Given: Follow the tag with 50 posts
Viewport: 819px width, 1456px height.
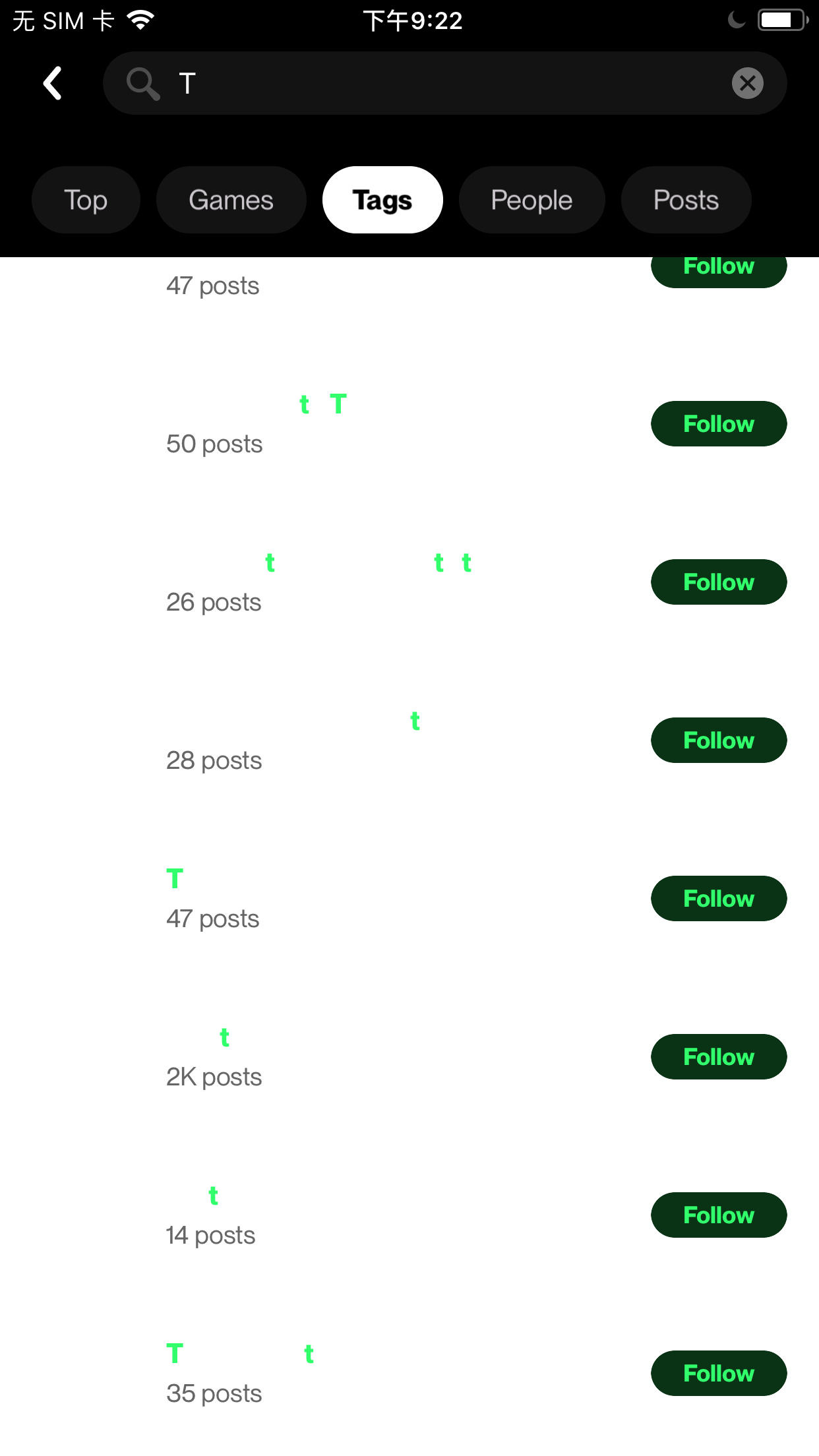Looking at the screenshot, I should (718, 424).
